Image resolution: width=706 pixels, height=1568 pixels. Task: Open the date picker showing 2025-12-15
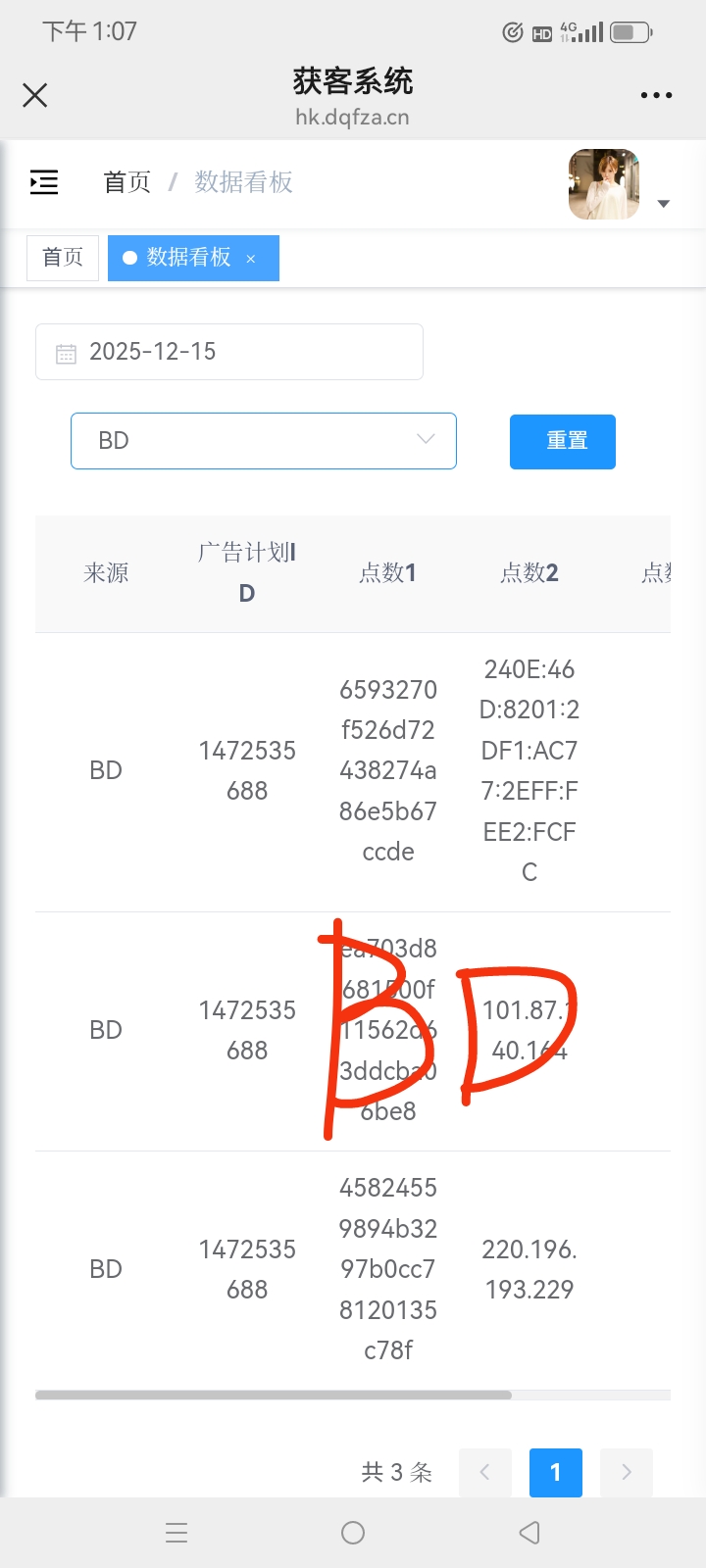click(229, 352)
